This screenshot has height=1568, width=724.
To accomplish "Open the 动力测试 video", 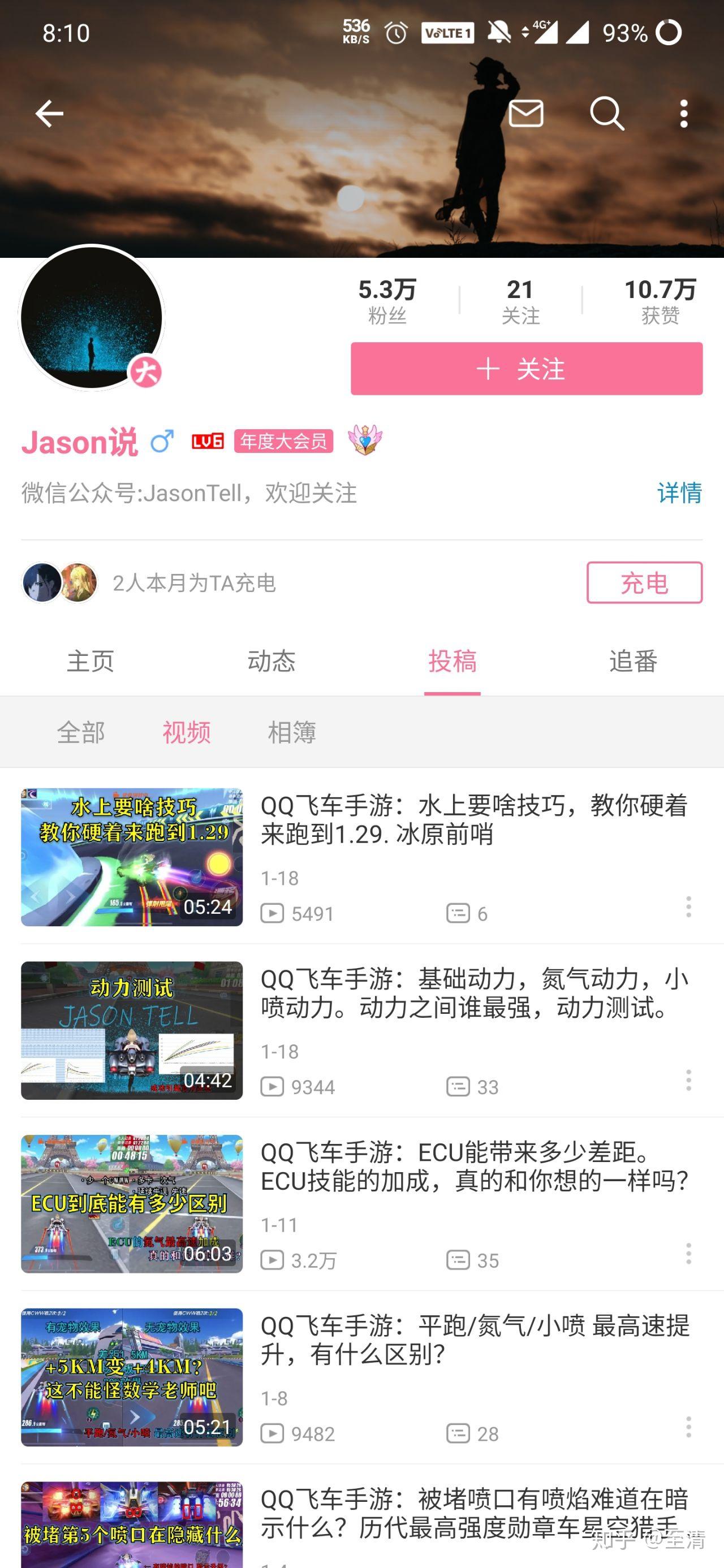I will pyautogui.click(x=132, y=1030).
